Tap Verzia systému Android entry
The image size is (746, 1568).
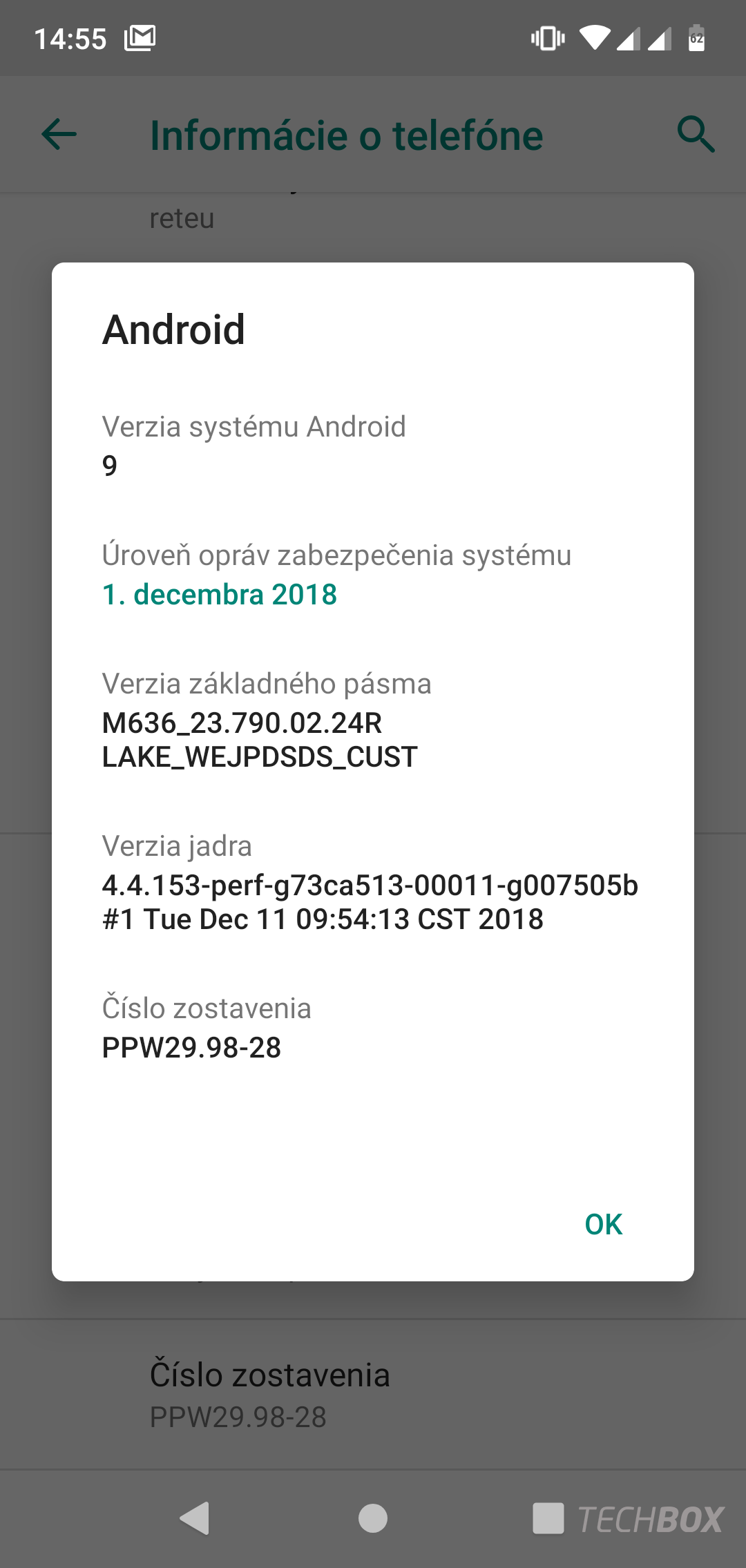(373, 446)
